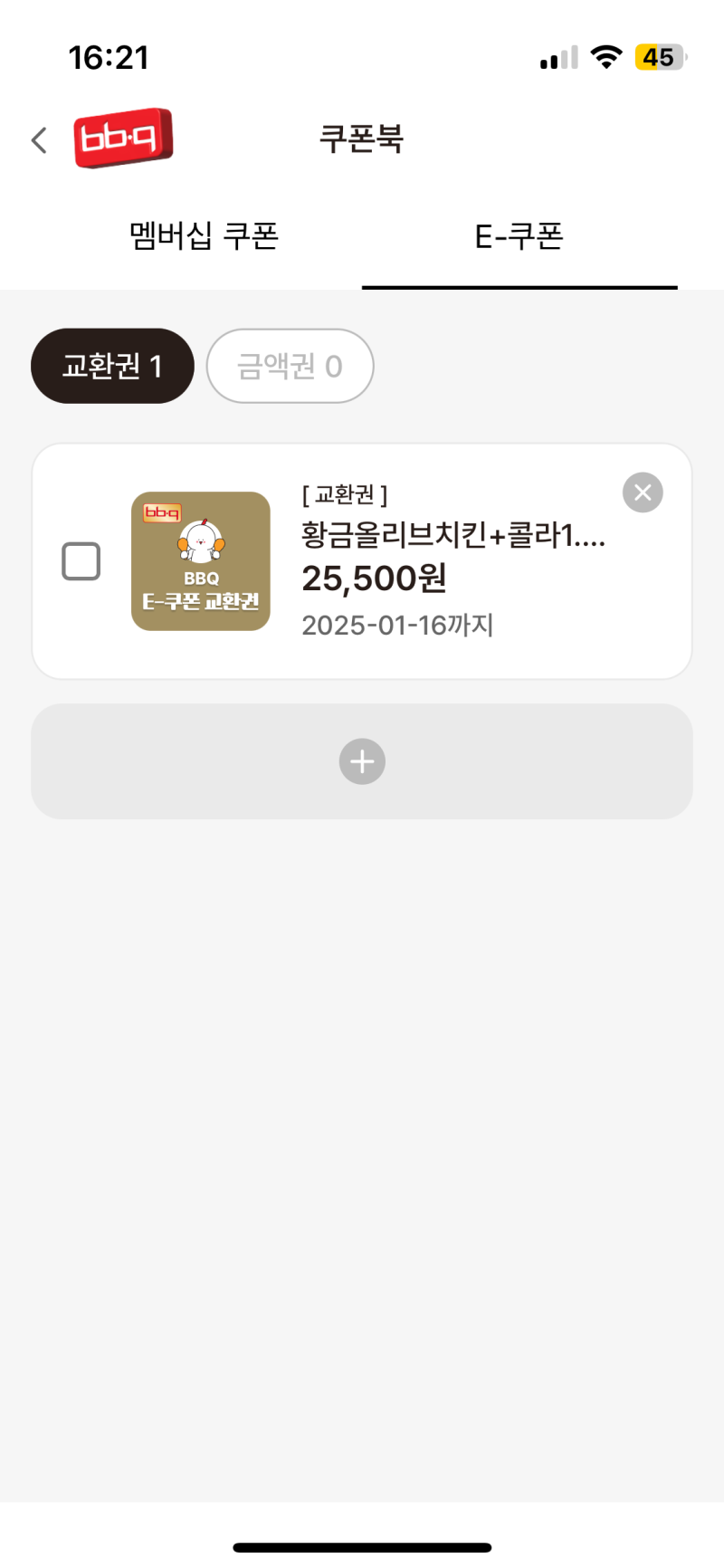This screenshot has height=1568, width=724.
Task: Open the 황금올리브치킨+콜라 교환권 coupon card
Action: (452, 561)
